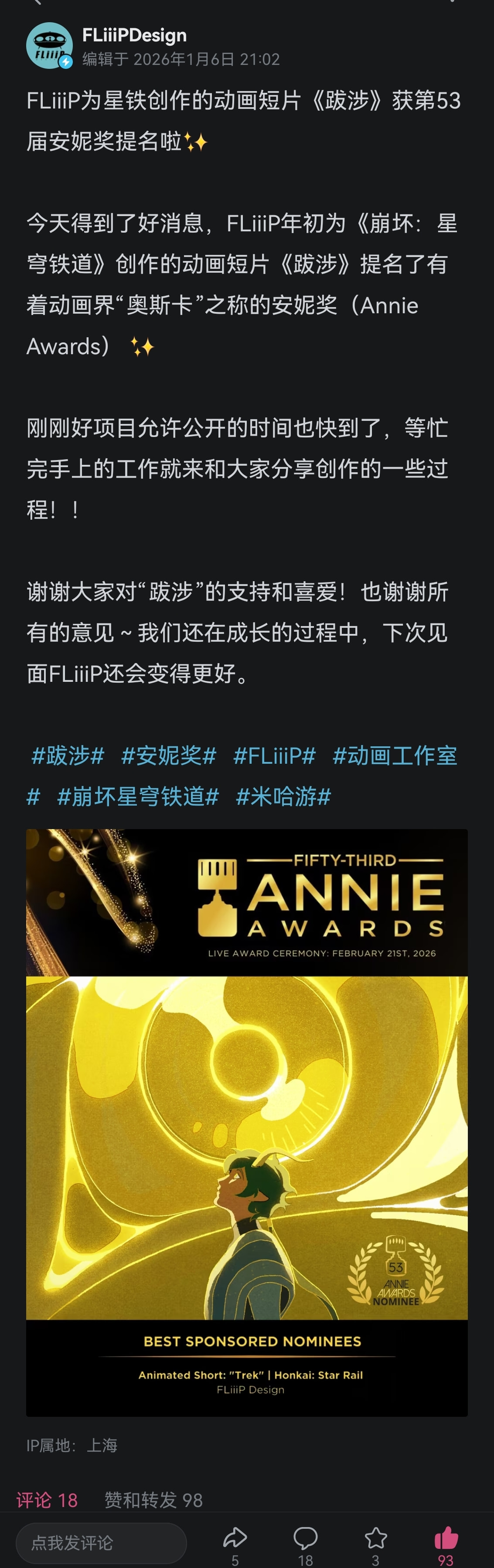Switch to the 赞和转发 98 tab

pos(153,1500)
